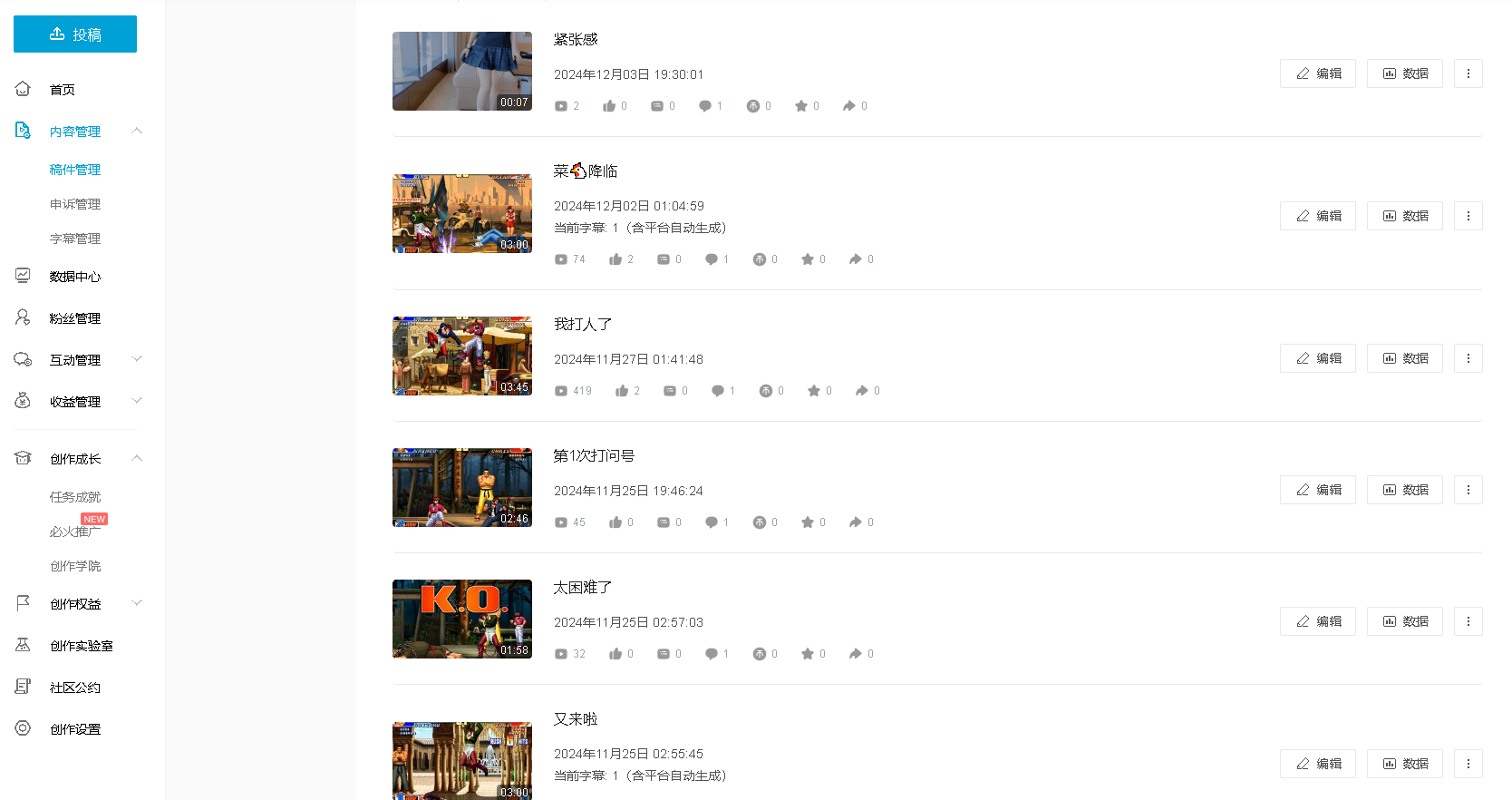
Task: Edit the video 太困难了
Action: pyautogui.click(x=1317, y=621)
